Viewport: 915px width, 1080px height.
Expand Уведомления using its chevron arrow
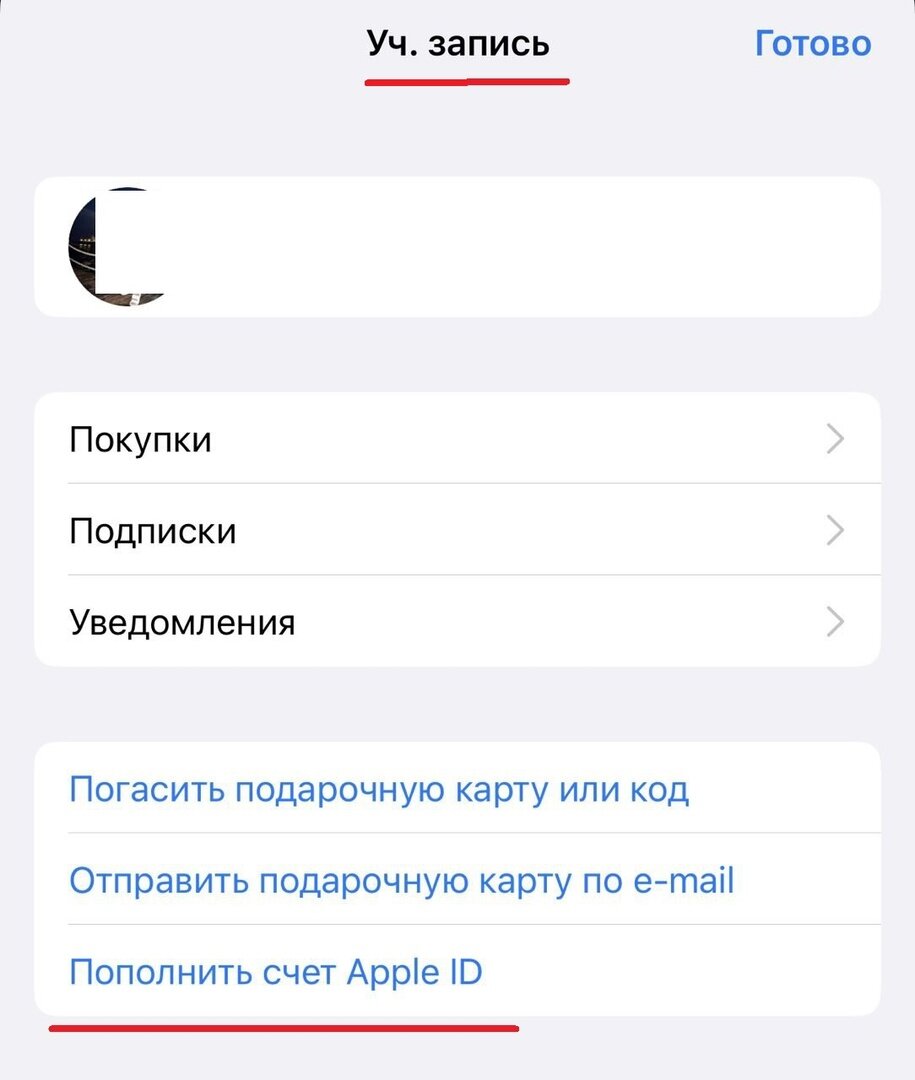(835, 622)
